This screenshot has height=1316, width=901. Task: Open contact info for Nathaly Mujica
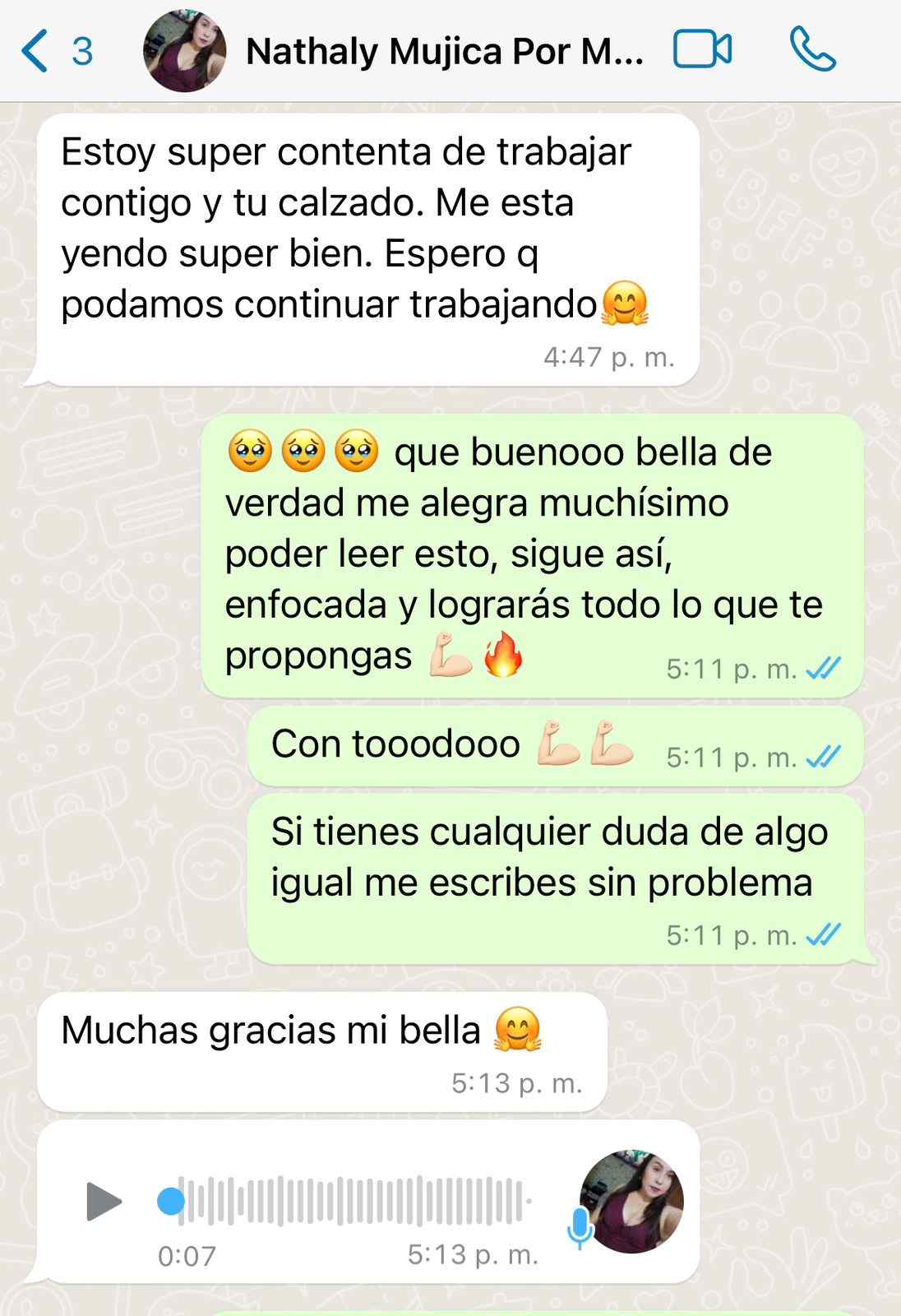444,51
